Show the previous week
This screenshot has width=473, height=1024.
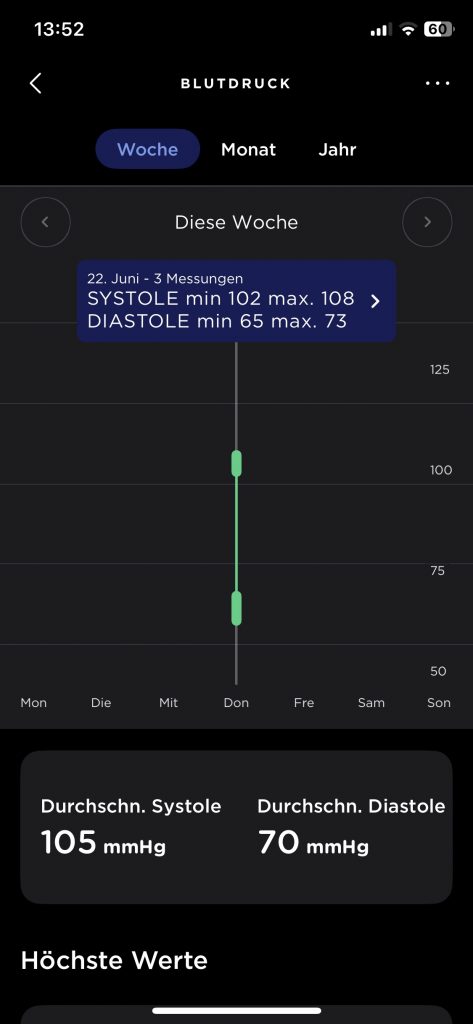[46, 222]
